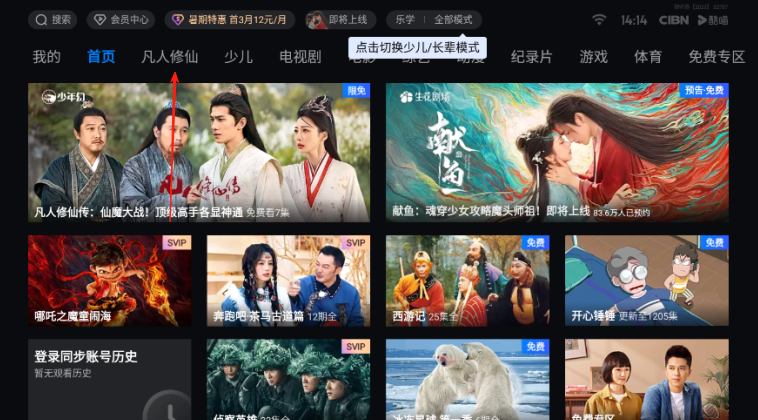The width and height of the screenshot is (758, 420).
Task: Open the 暑期特惠 首3月12元/月 offer
Action: (230, 19)
